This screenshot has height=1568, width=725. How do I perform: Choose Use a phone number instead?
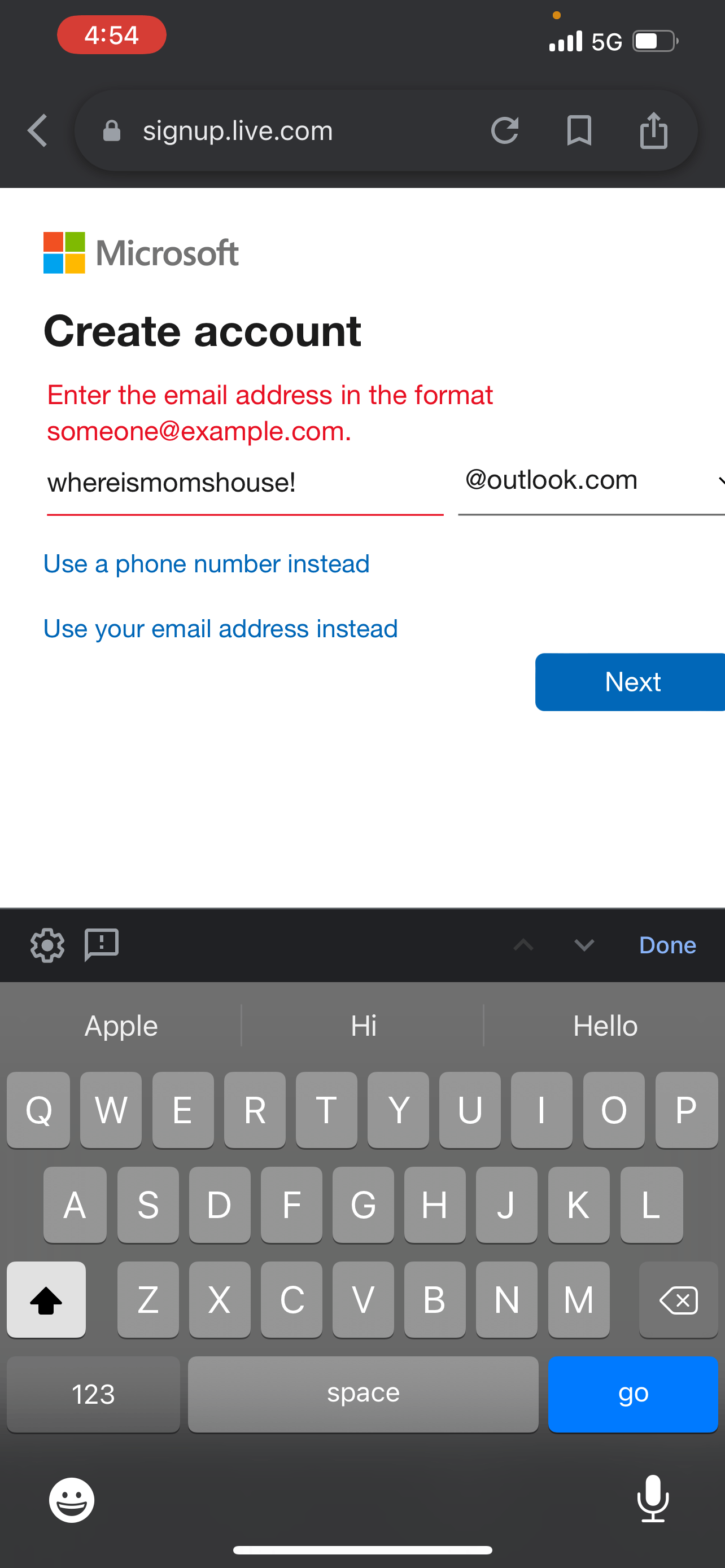pyautogui.click(x=206, y=564)
